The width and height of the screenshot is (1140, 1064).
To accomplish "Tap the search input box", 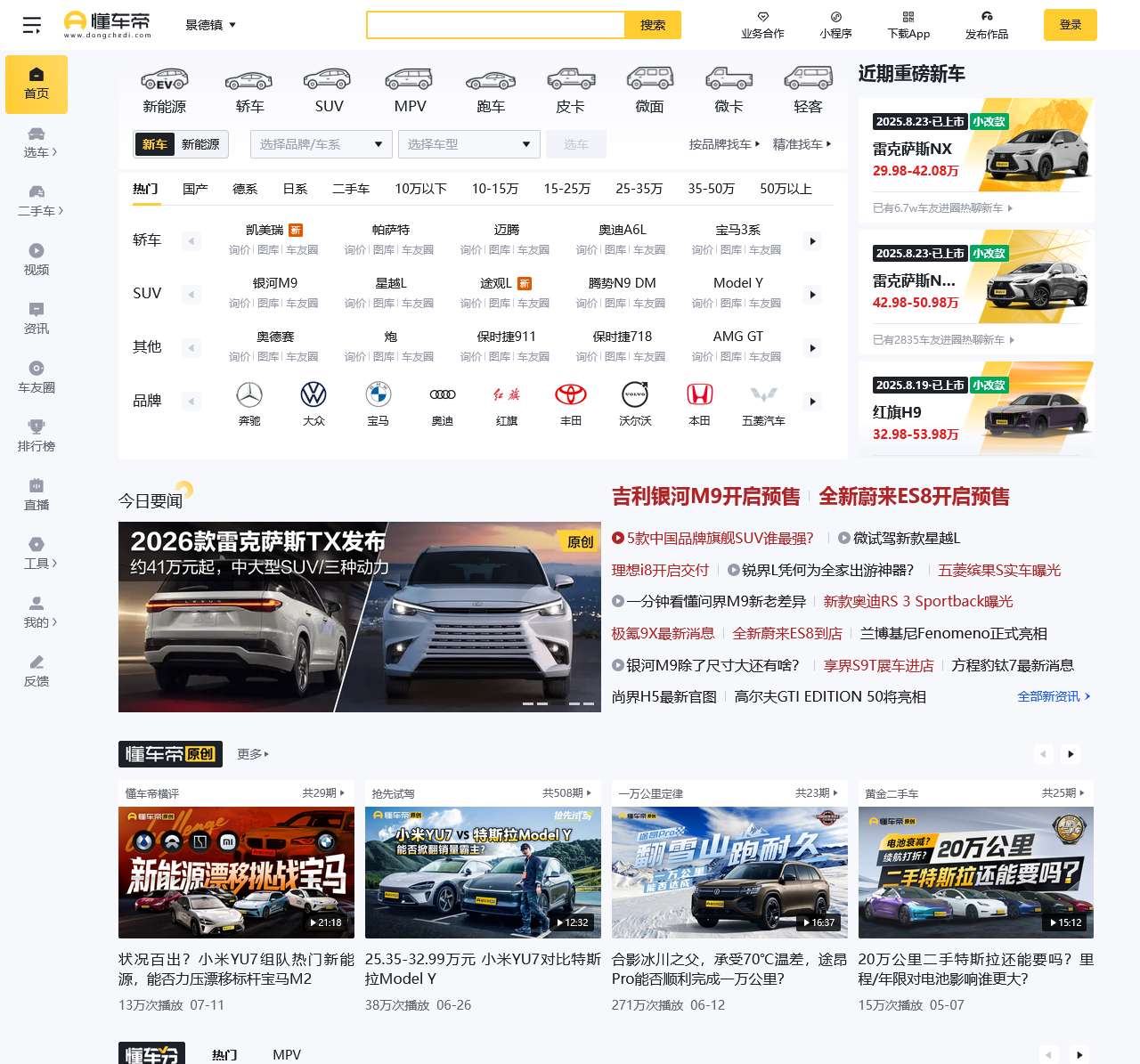I will (x=495, y=25).
